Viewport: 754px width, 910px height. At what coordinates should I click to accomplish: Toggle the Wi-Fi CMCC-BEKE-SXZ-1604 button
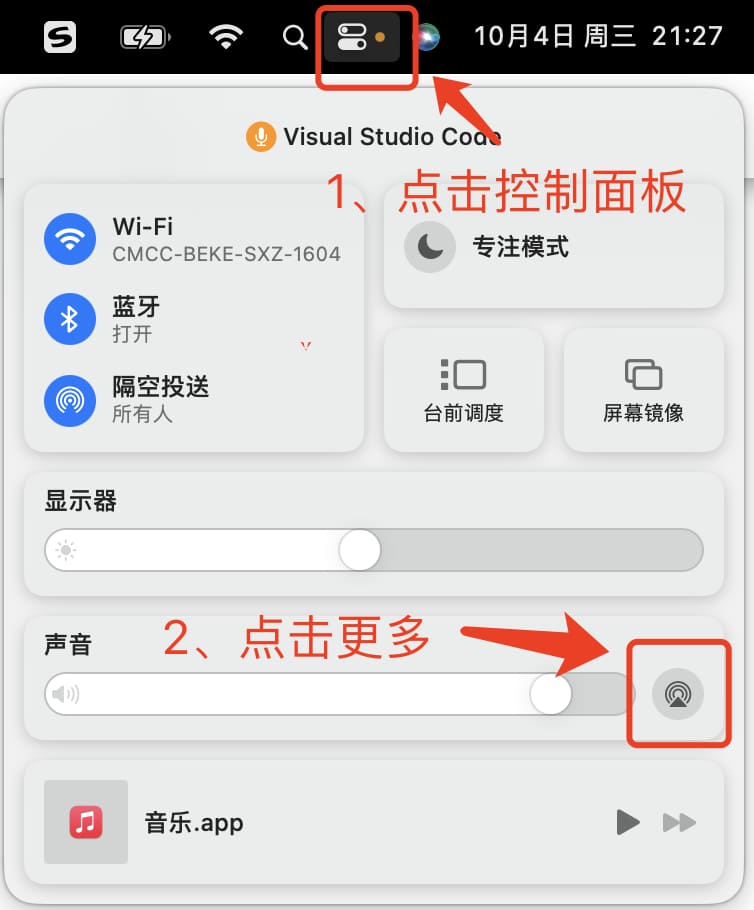(x=70, y=240)
